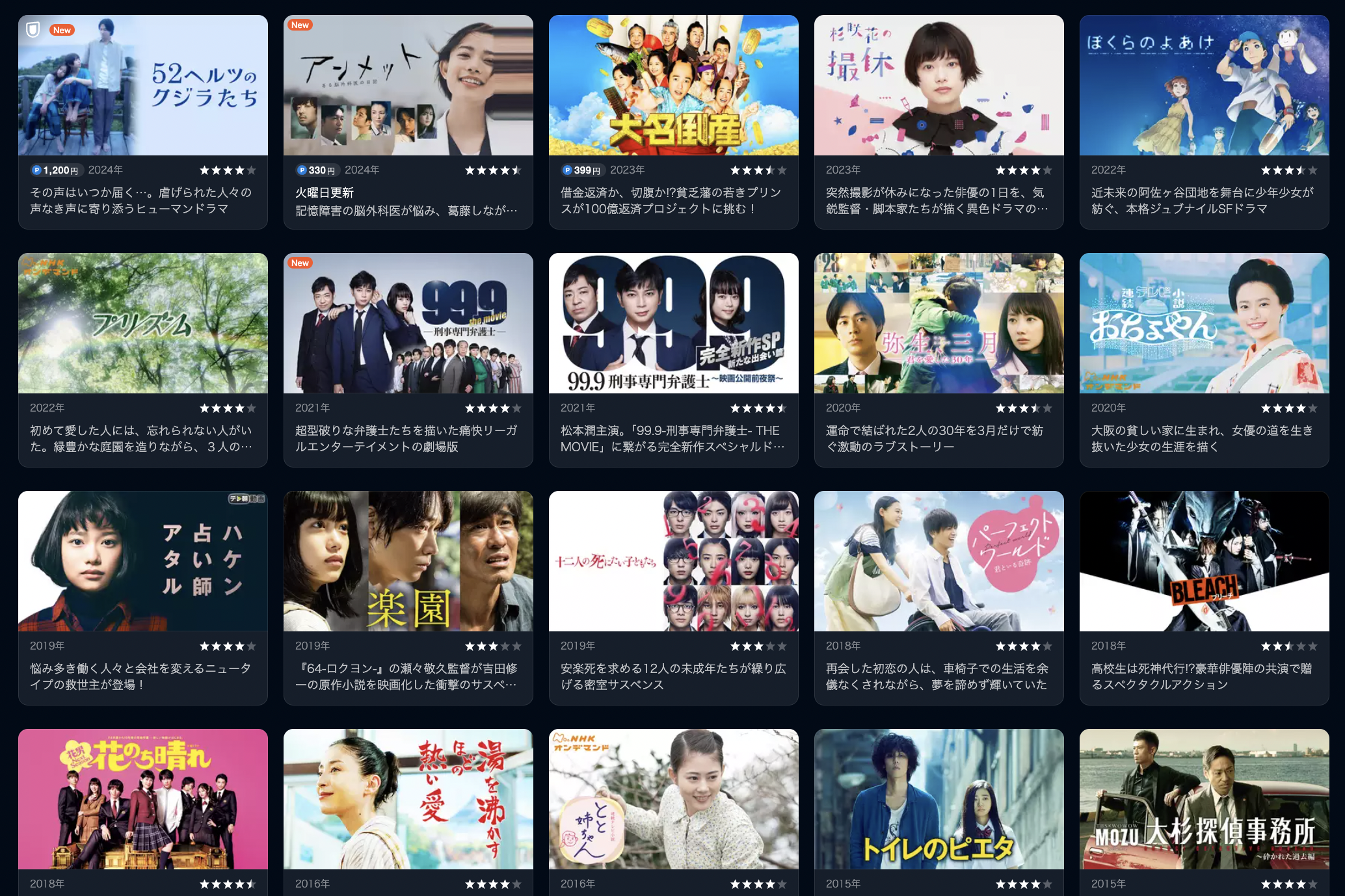Select the パーフェクトワールド movie card
The height and width of the screenshot is (896, 1345).
[x=939, y=562]
